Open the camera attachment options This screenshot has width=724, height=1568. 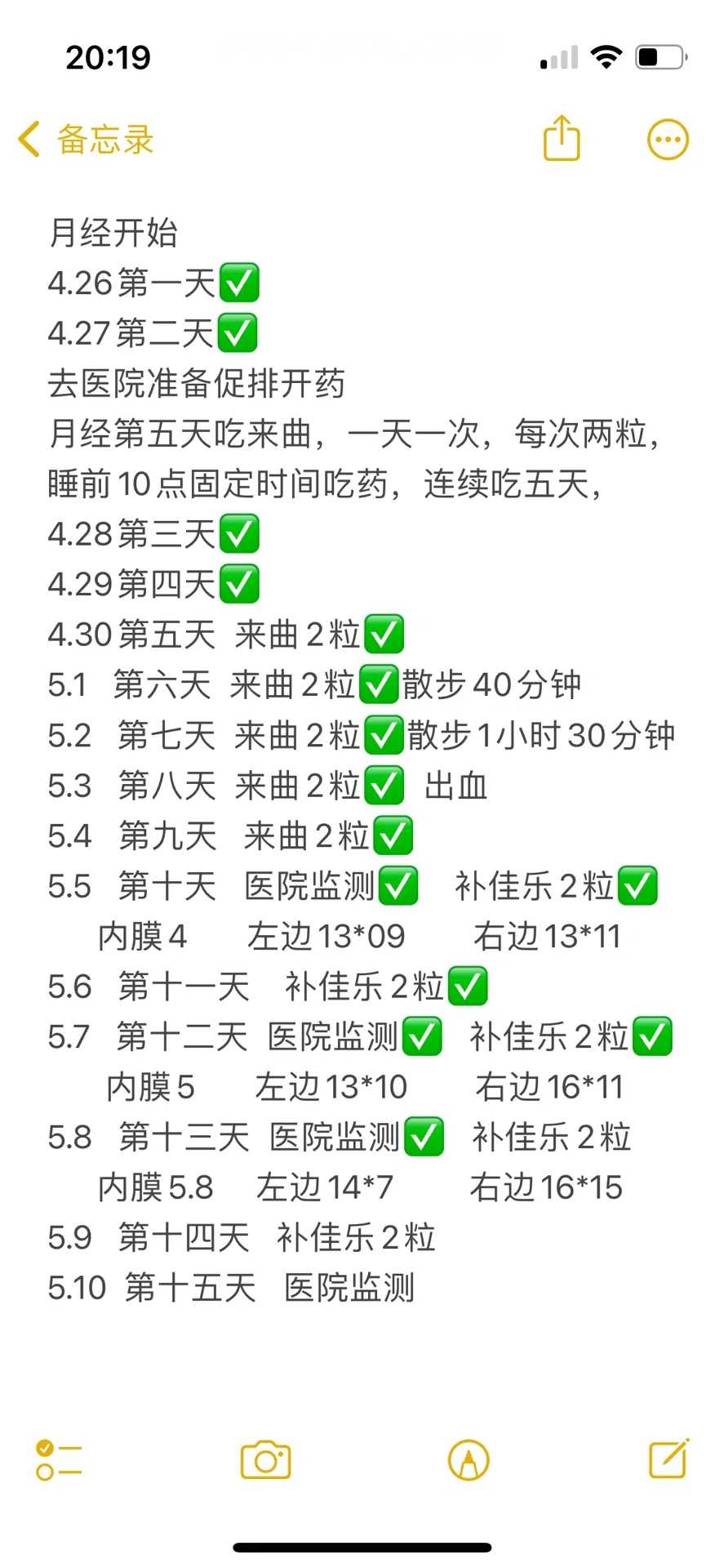[266, 1460]
